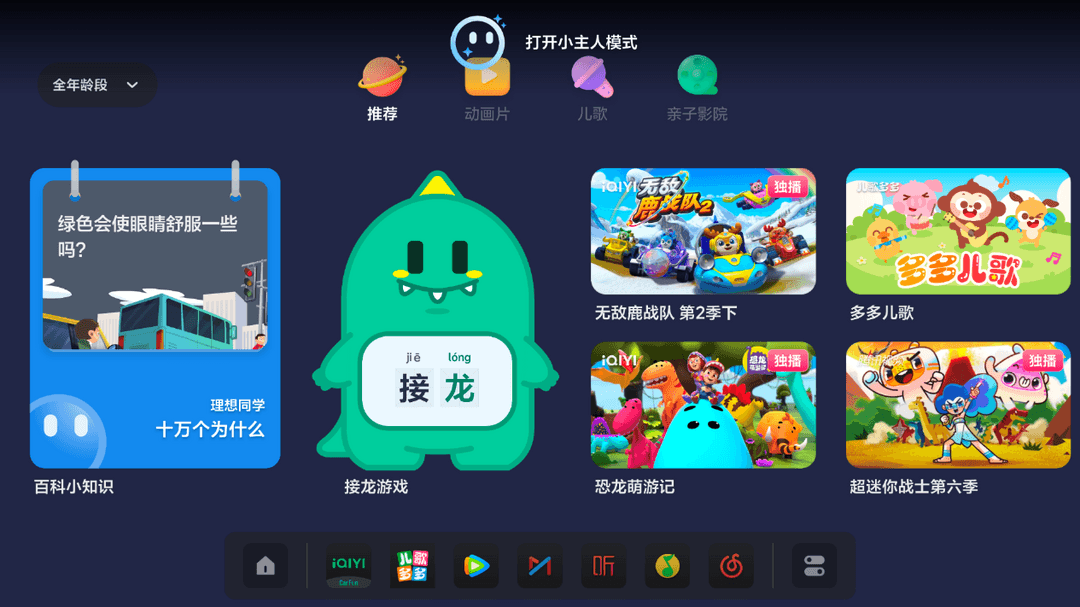Launch the iQIYI app in dock
1080x607 pixels.
349,566
